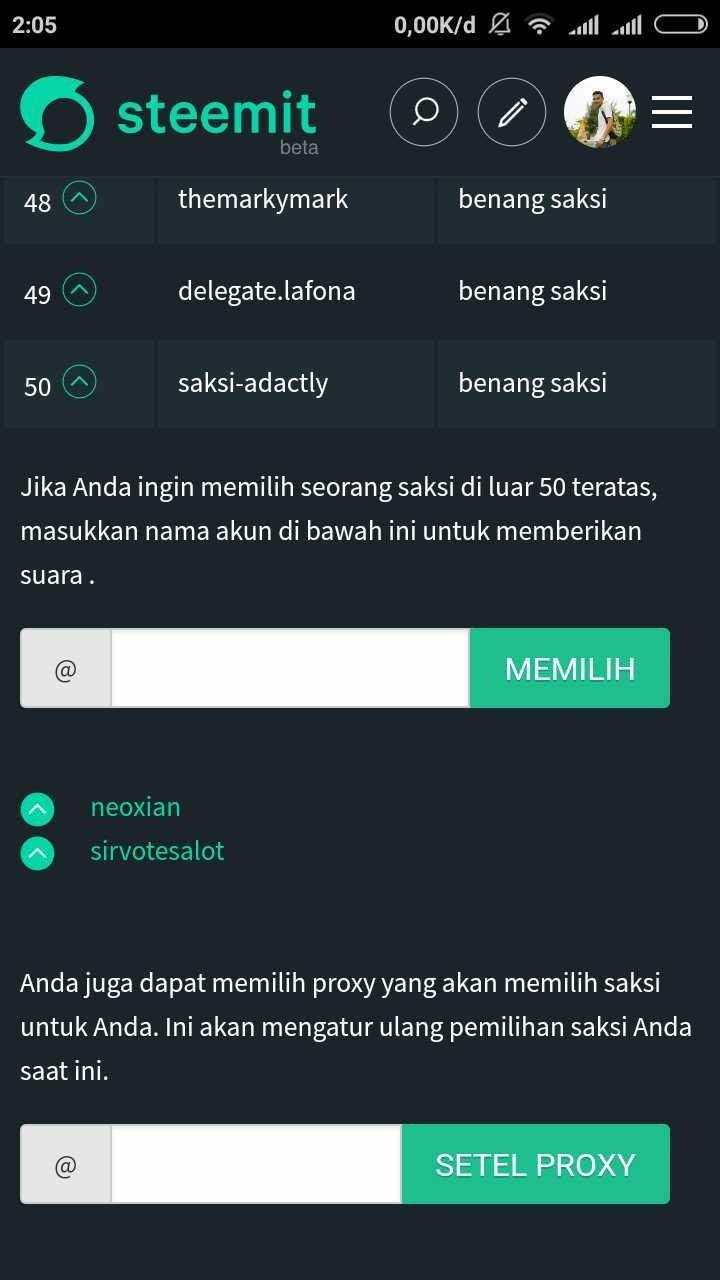Upvote witness themarkymark
The width and height of the screenshot is (720, 1280).
pyautogui.click(x=80, y=198)
